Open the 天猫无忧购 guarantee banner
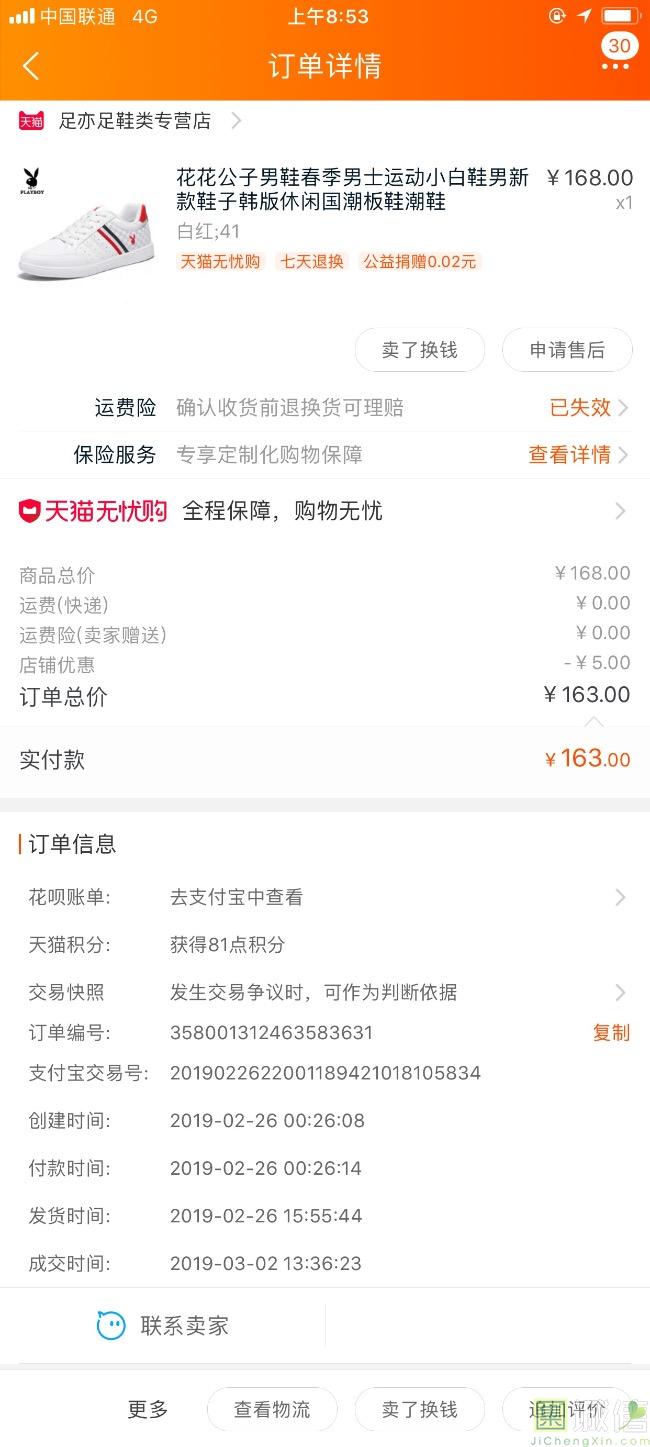Screen dimensions: 650x1447 tap(325, 511)
